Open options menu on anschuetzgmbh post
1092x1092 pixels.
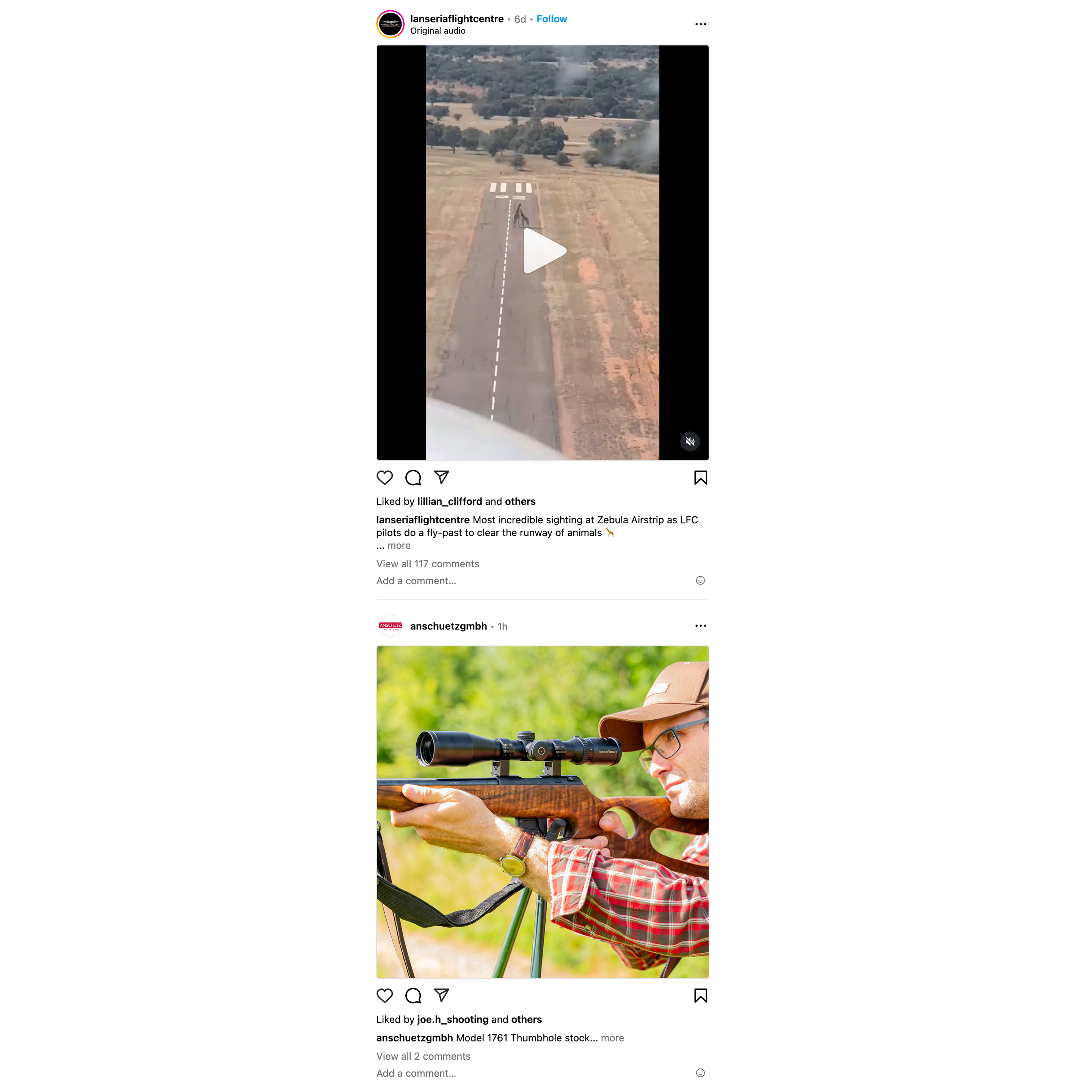tap(700, 626)
